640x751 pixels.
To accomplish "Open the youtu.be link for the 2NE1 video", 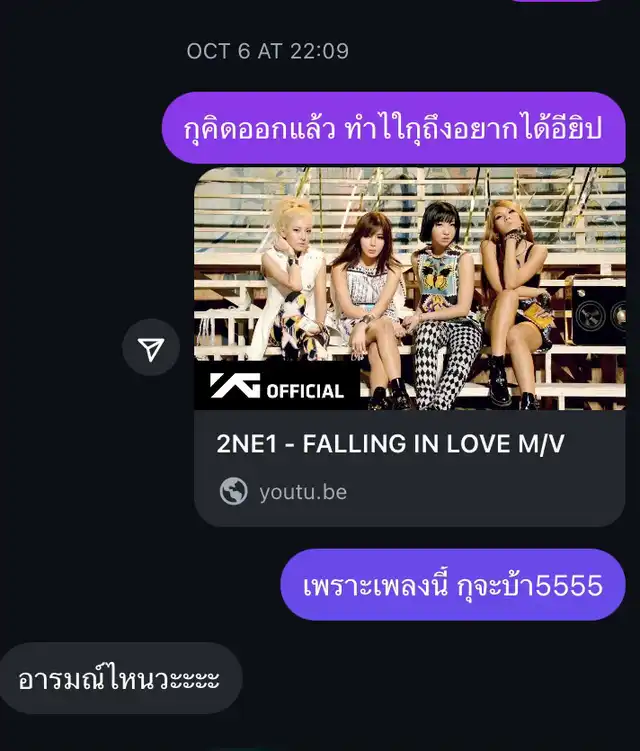I will 302,492.
